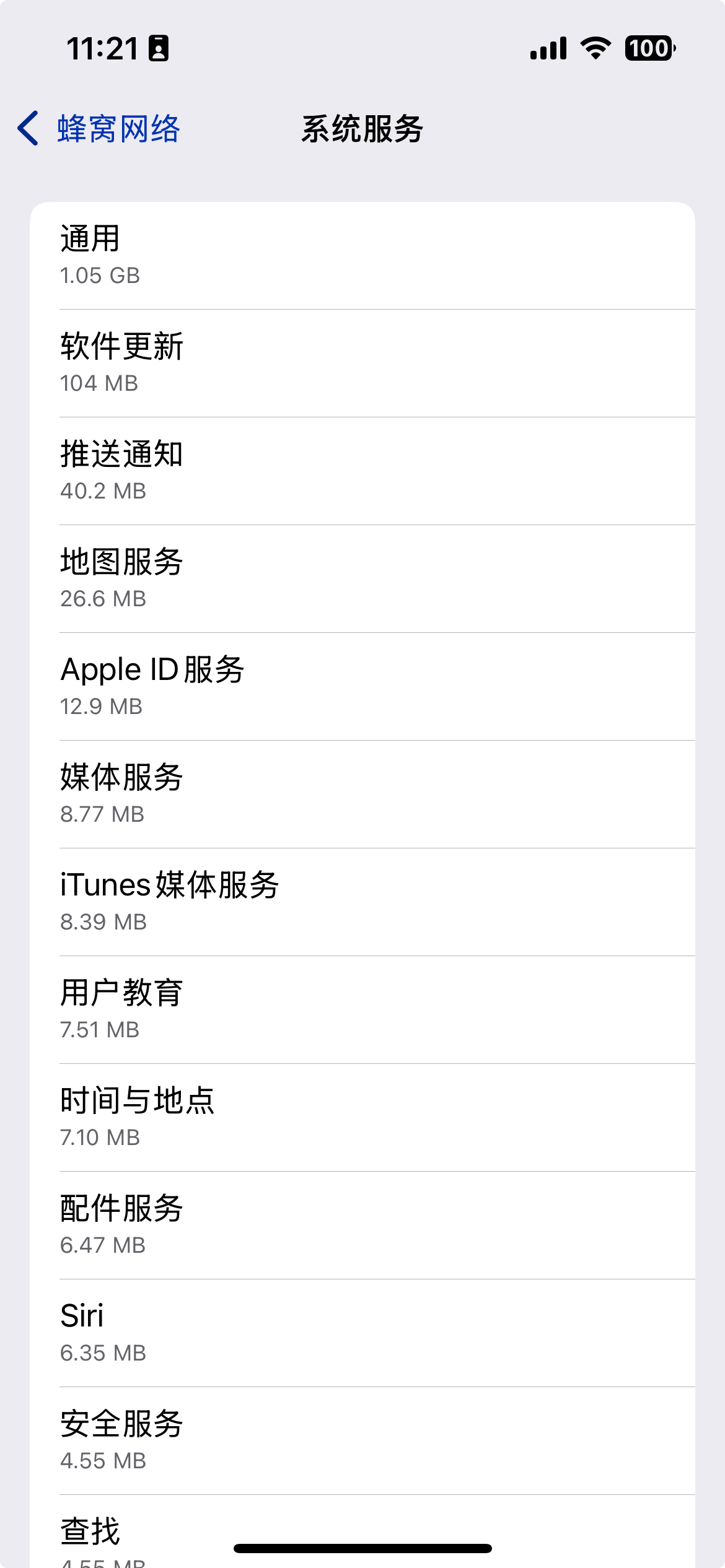Image resolution: width=725 pixels, height=1568 pixels.
Task: Go back to 蜂窝网络 settings
Action: [99, 129]
